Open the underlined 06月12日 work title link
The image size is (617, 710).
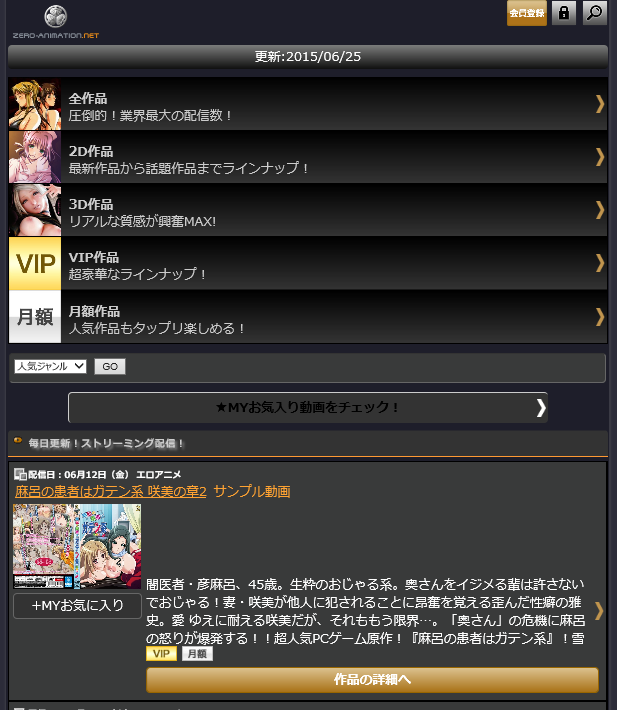(110, 491)
